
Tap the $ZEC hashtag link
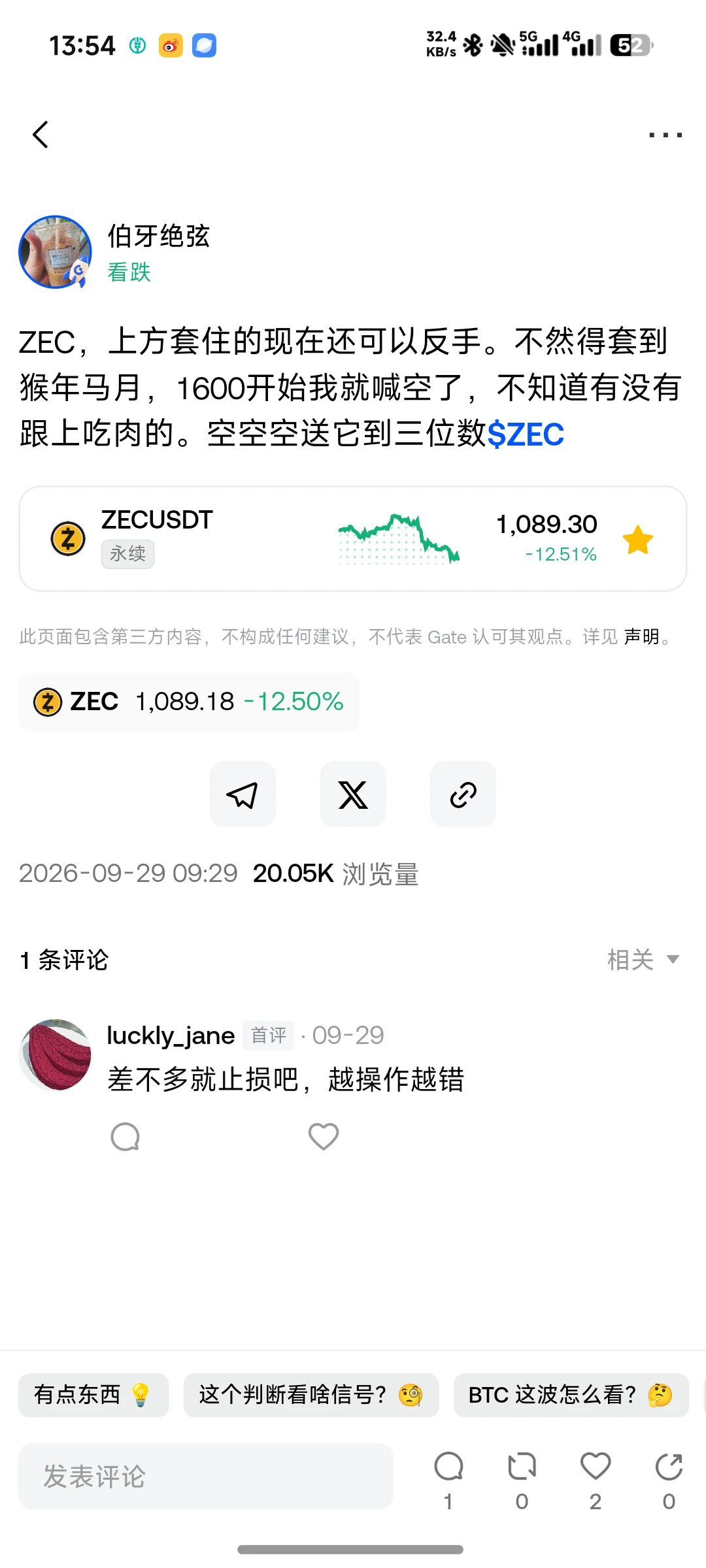click(x=526, y=434)
